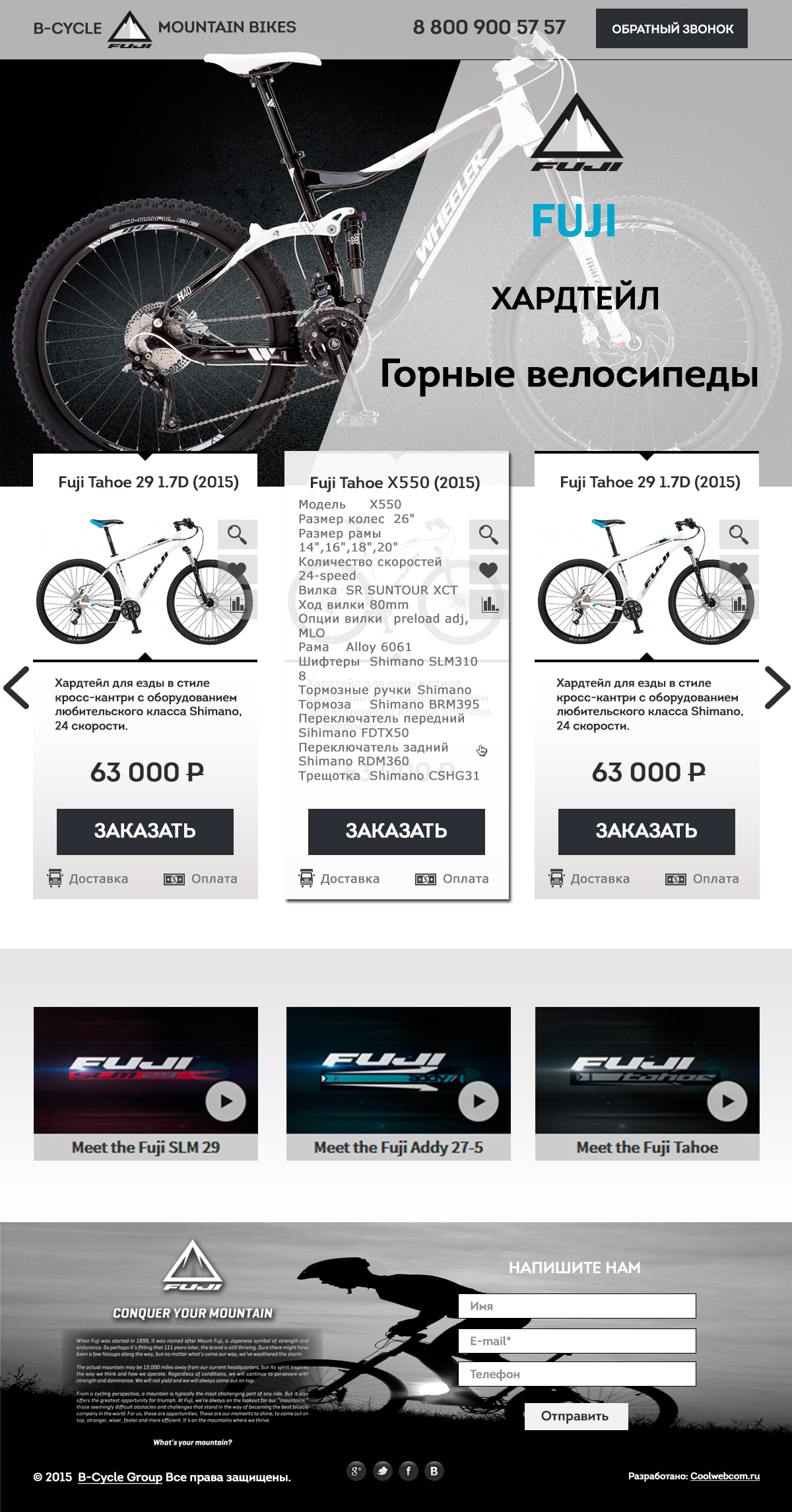Visit the Coolwebcom.ru developer link
Image resolution: width=792 pixels, height=1512 pixels.
point(725,1476)
